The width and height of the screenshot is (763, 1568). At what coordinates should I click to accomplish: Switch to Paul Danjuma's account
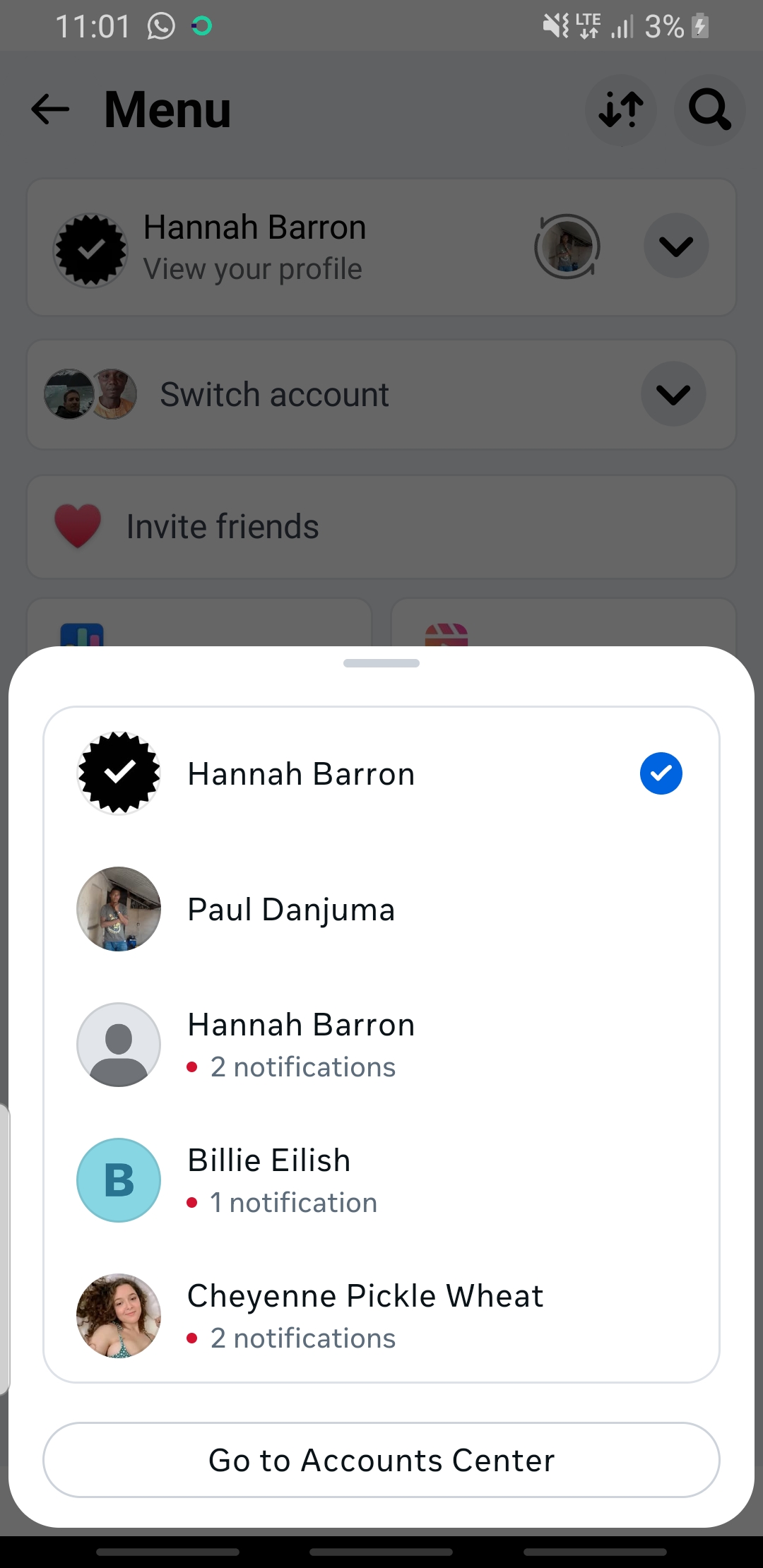(381, 909)
